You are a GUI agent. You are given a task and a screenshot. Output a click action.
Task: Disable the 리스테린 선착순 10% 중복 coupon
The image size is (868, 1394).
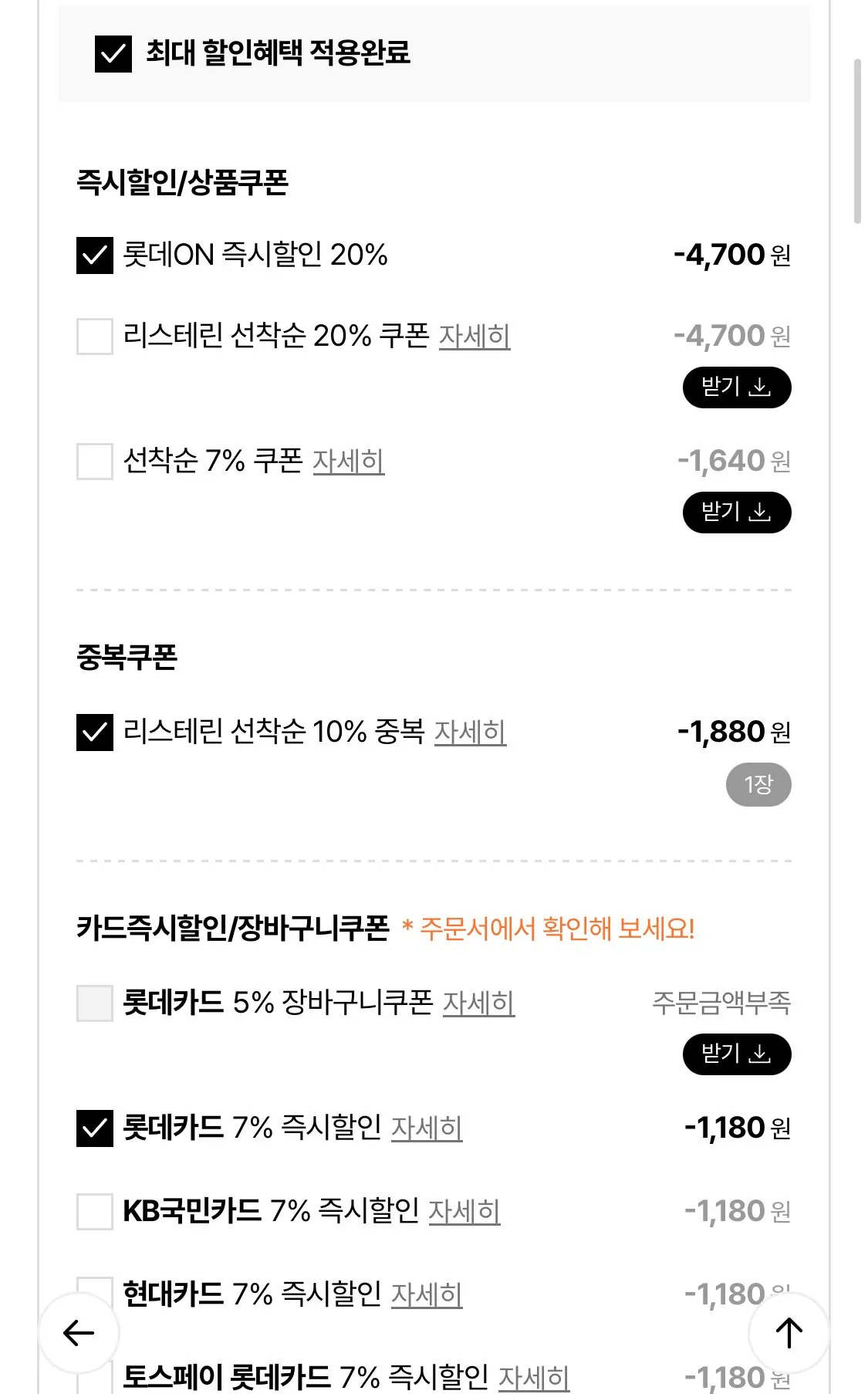93,733
